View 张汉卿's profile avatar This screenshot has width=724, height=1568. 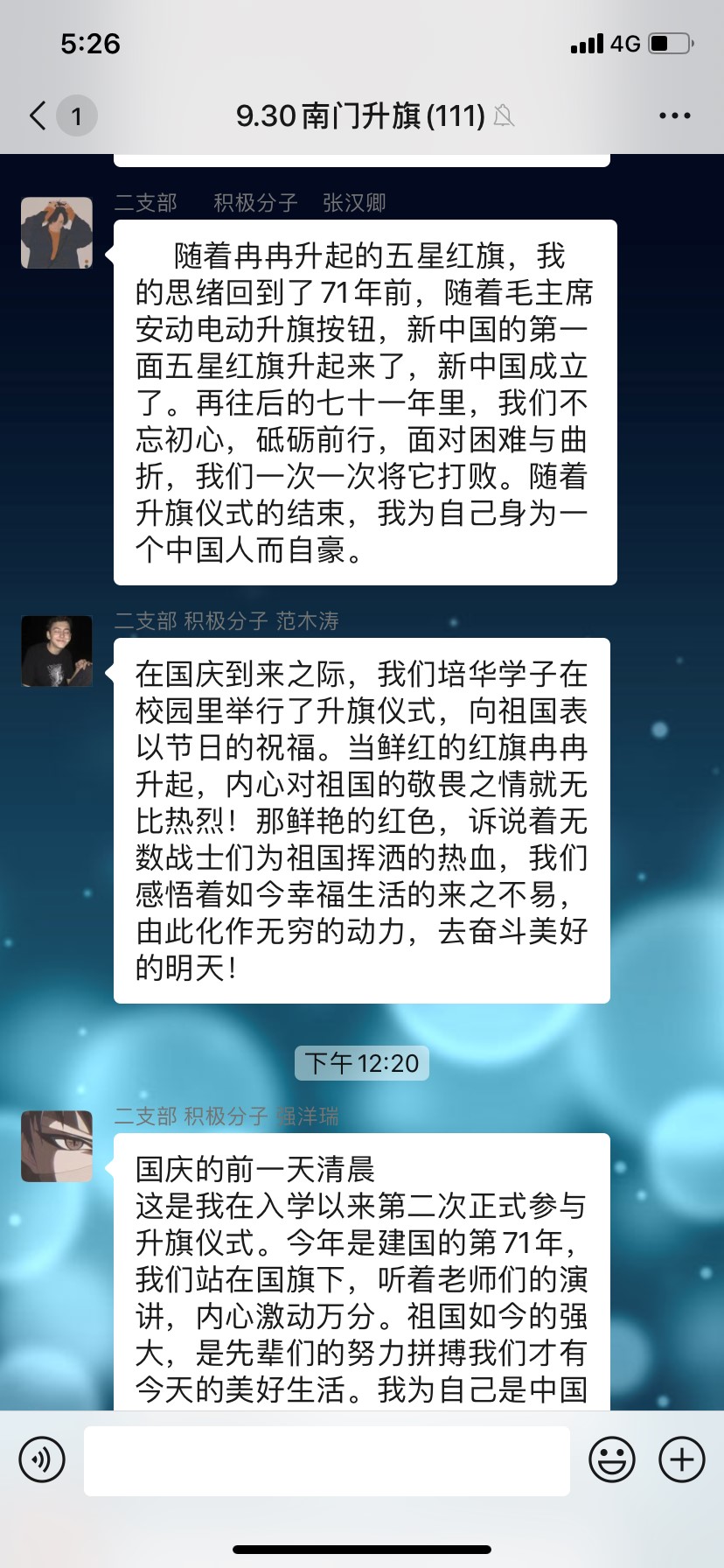pos(57,233)
